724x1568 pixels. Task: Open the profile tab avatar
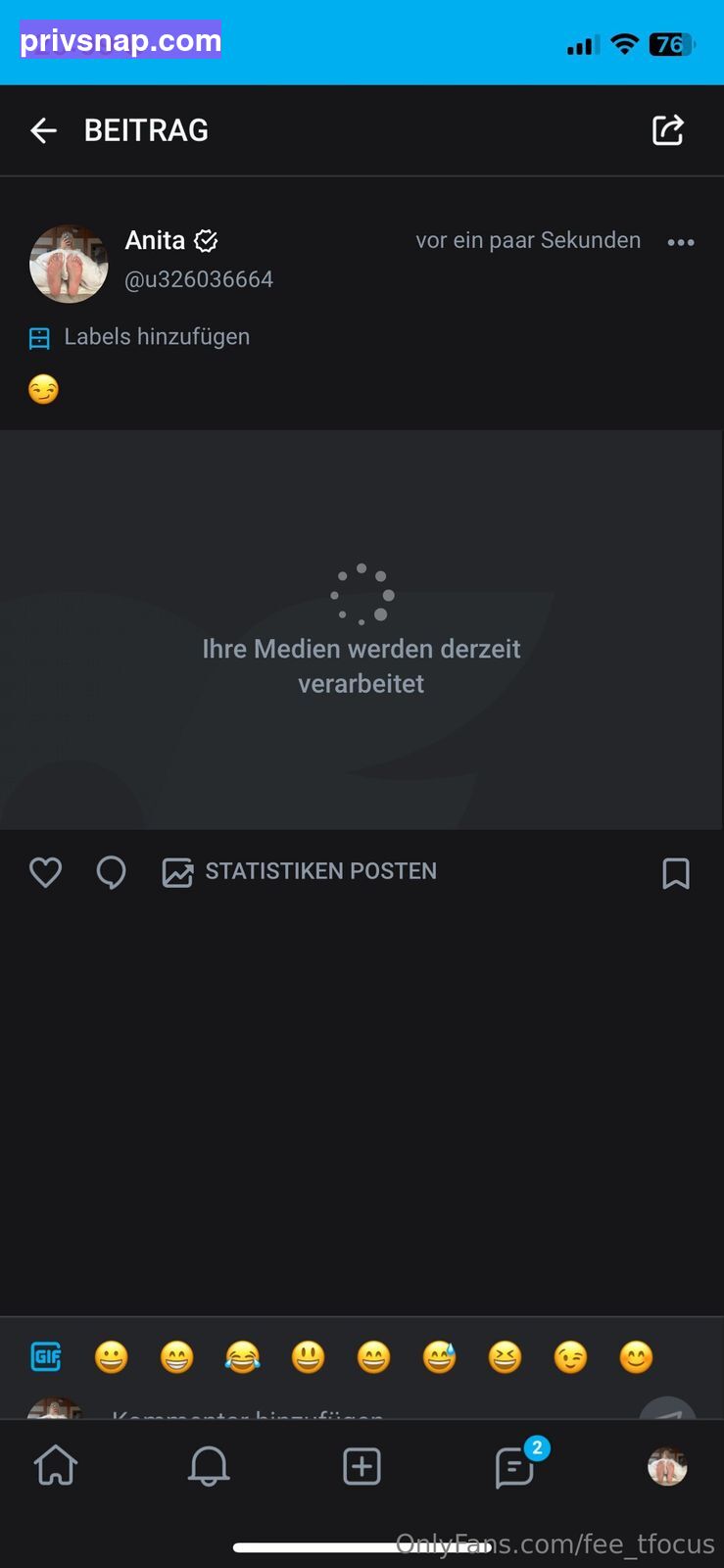coord(667,1466)
